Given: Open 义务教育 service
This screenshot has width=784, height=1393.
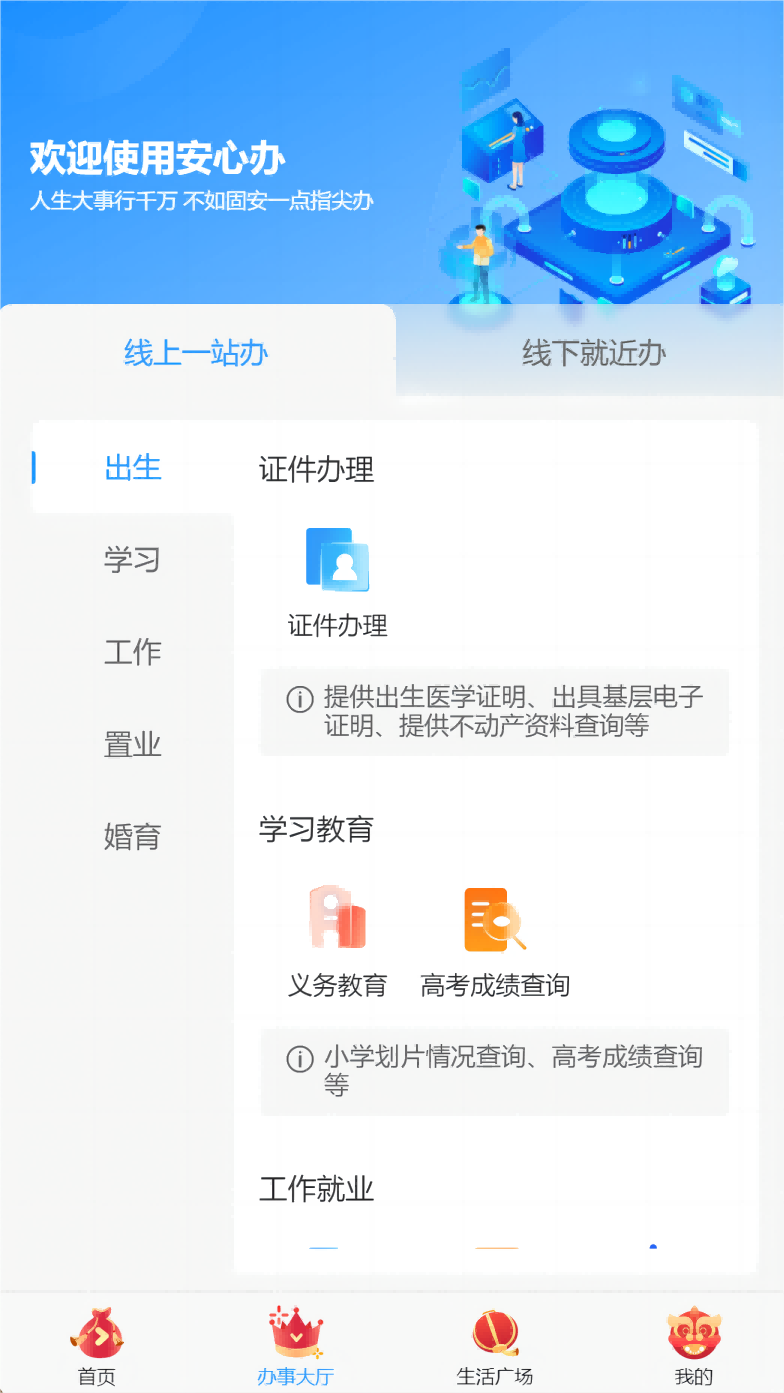Looking at the screenshot, I should pos(337,942).
